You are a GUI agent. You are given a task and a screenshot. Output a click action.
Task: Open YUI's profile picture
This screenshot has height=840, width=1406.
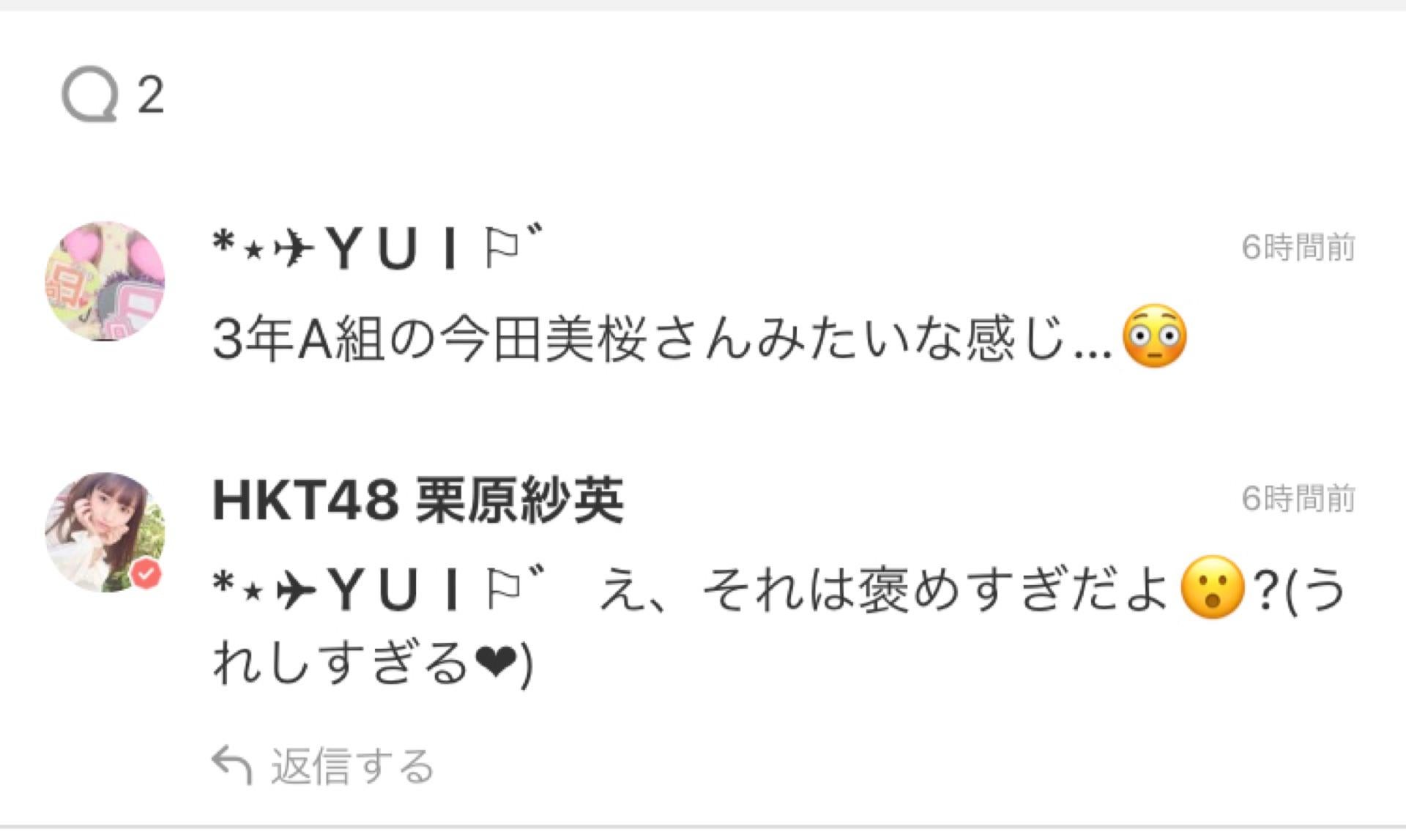click(x=105, y=282)
